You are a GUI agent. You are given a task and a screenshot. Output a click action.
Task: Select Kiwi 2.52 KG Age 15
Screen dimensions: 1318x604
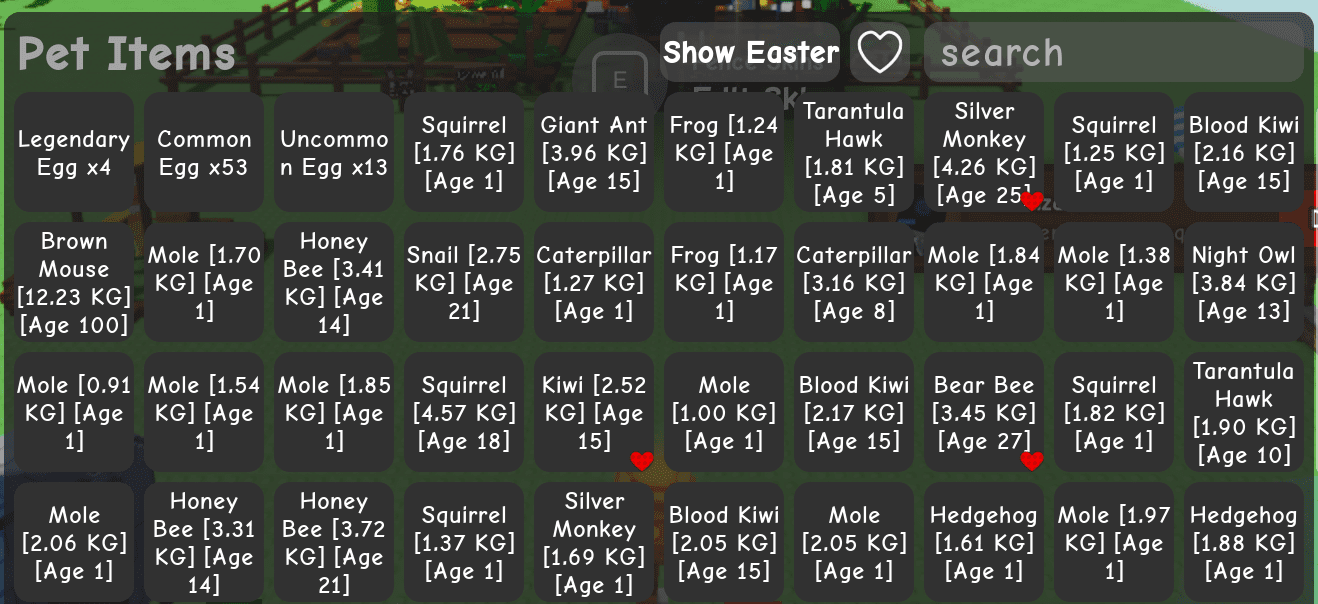594,412
